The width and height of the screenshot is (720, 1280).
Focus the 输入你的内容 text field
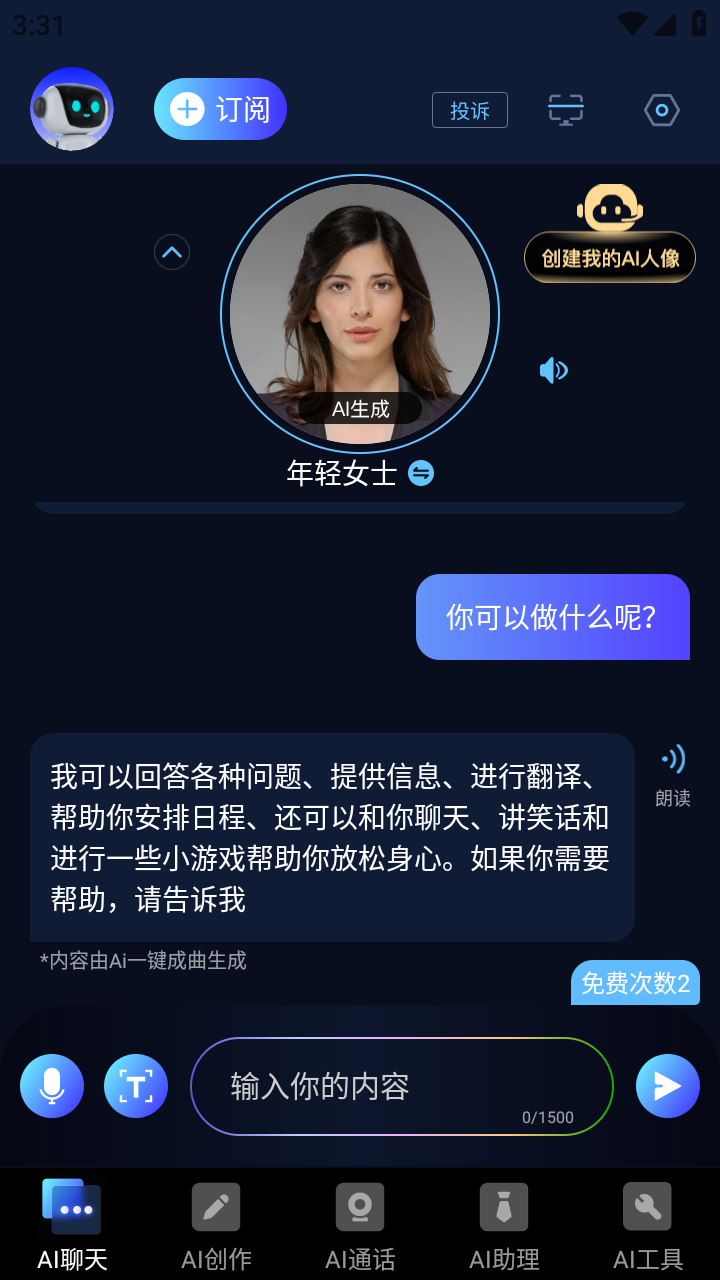tap(400, 1086)
